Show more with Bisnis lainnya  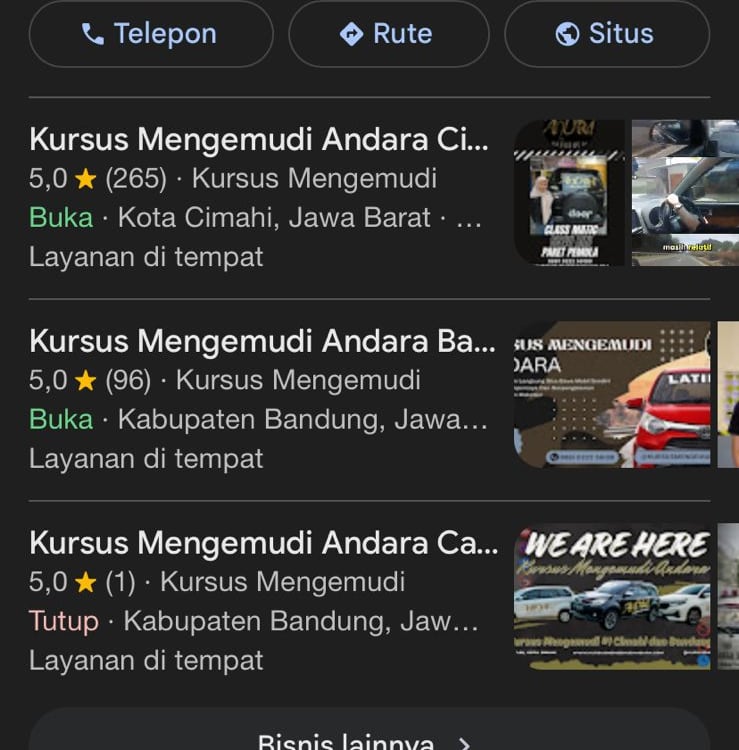(368, 738)
